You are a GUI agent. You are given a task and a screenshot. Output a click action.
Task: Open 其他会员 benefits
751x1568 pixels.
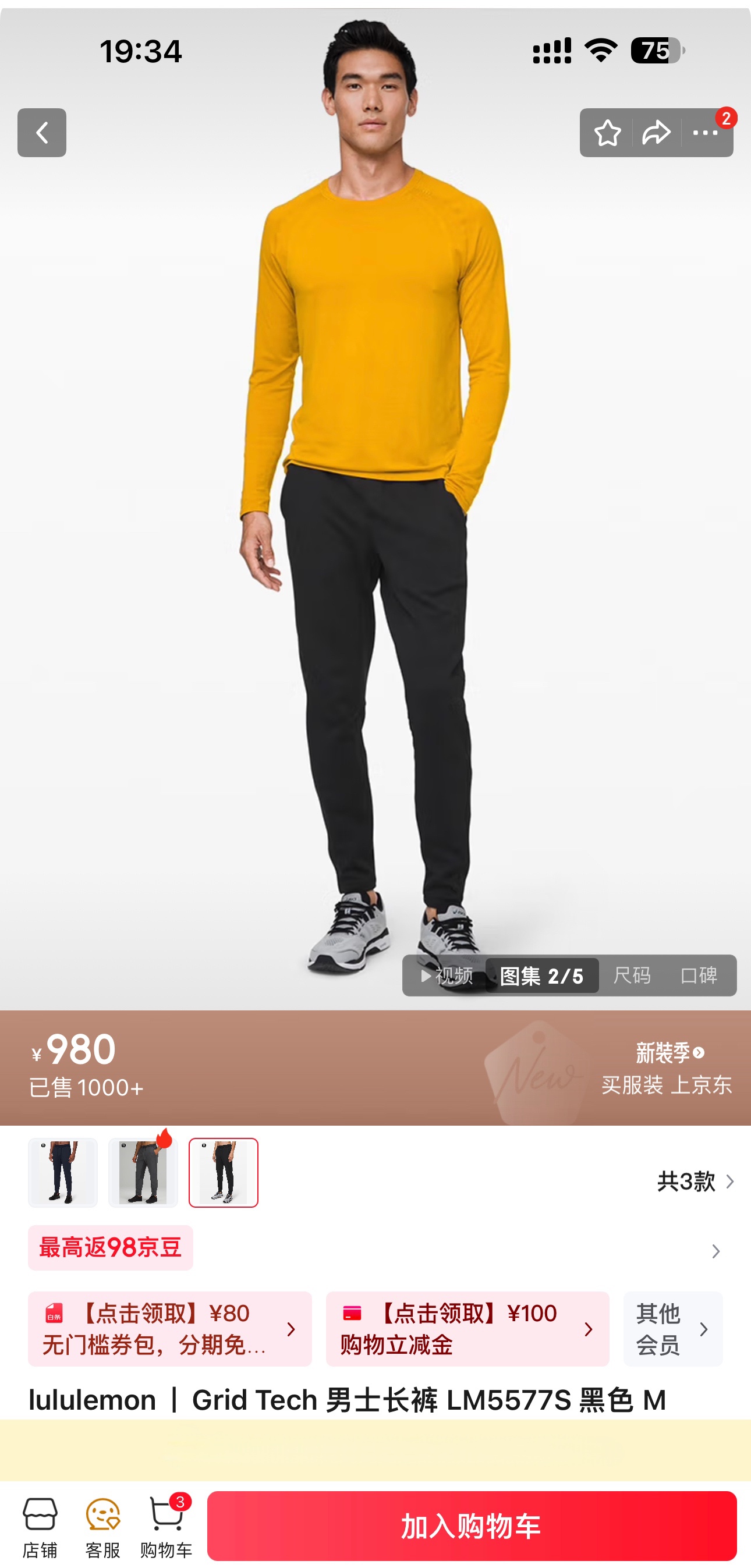click(x=672, y=1329)
